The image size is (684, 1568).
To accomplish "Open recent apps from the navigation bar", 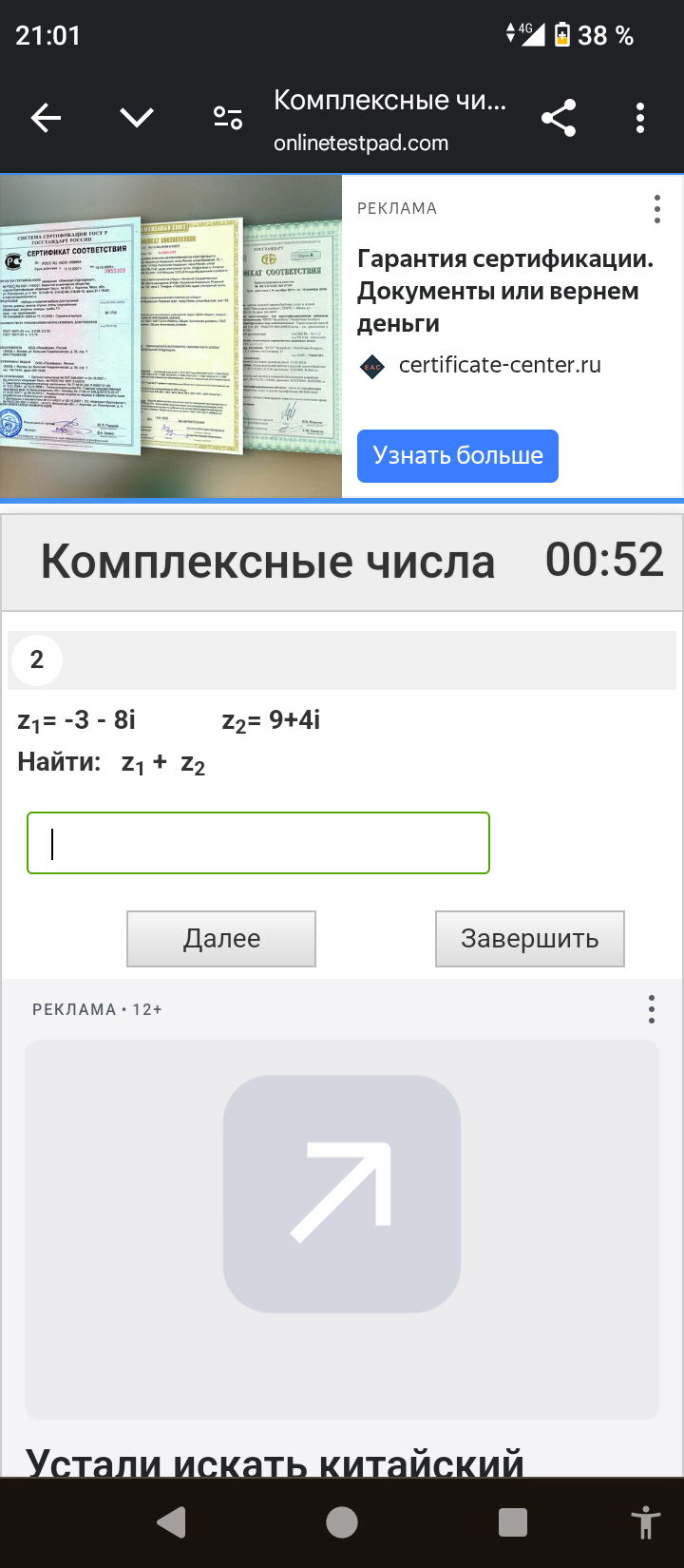I will (x=513, y=1522).
